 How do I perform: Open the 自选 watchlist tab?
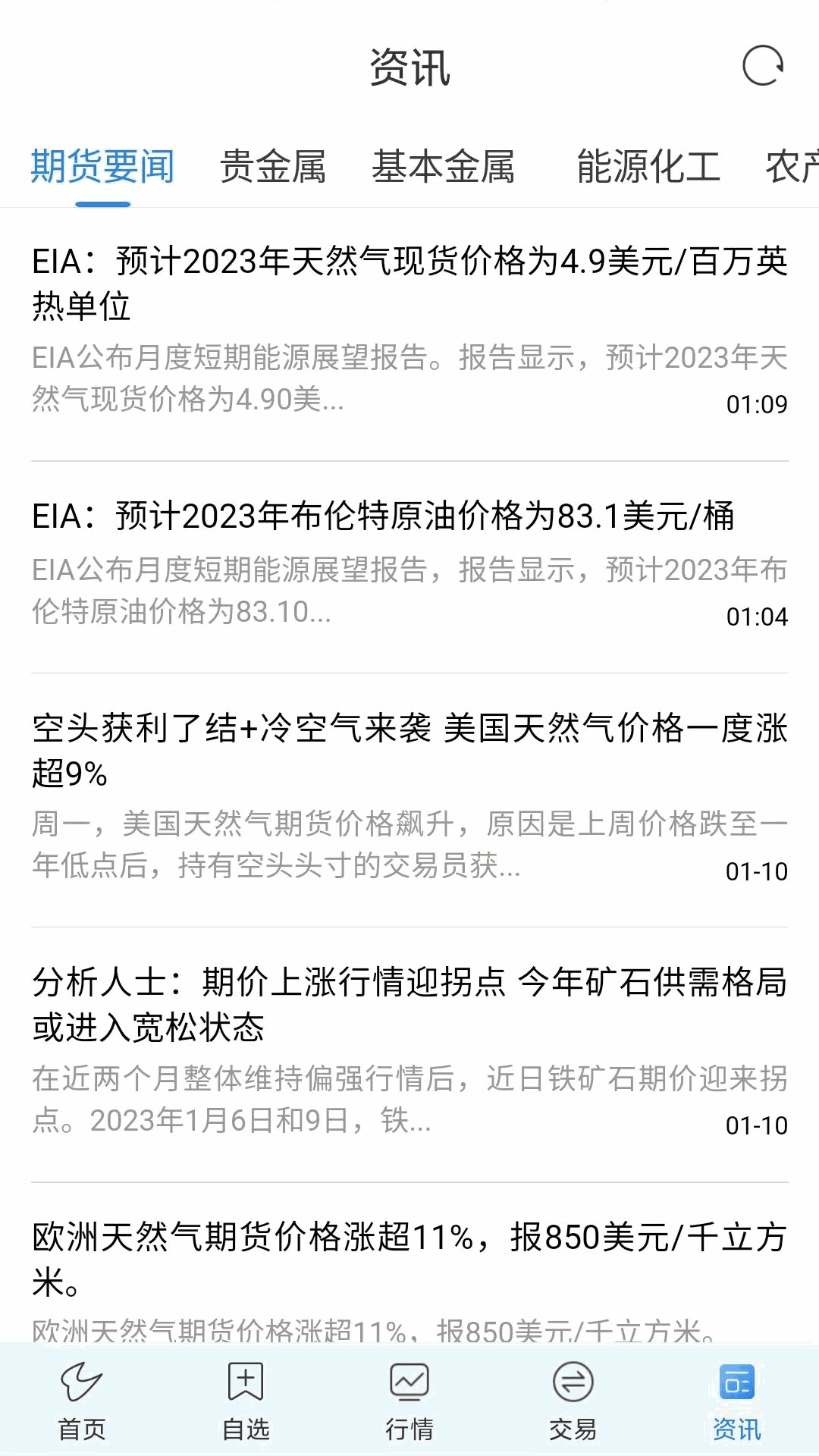(246, 1401)
